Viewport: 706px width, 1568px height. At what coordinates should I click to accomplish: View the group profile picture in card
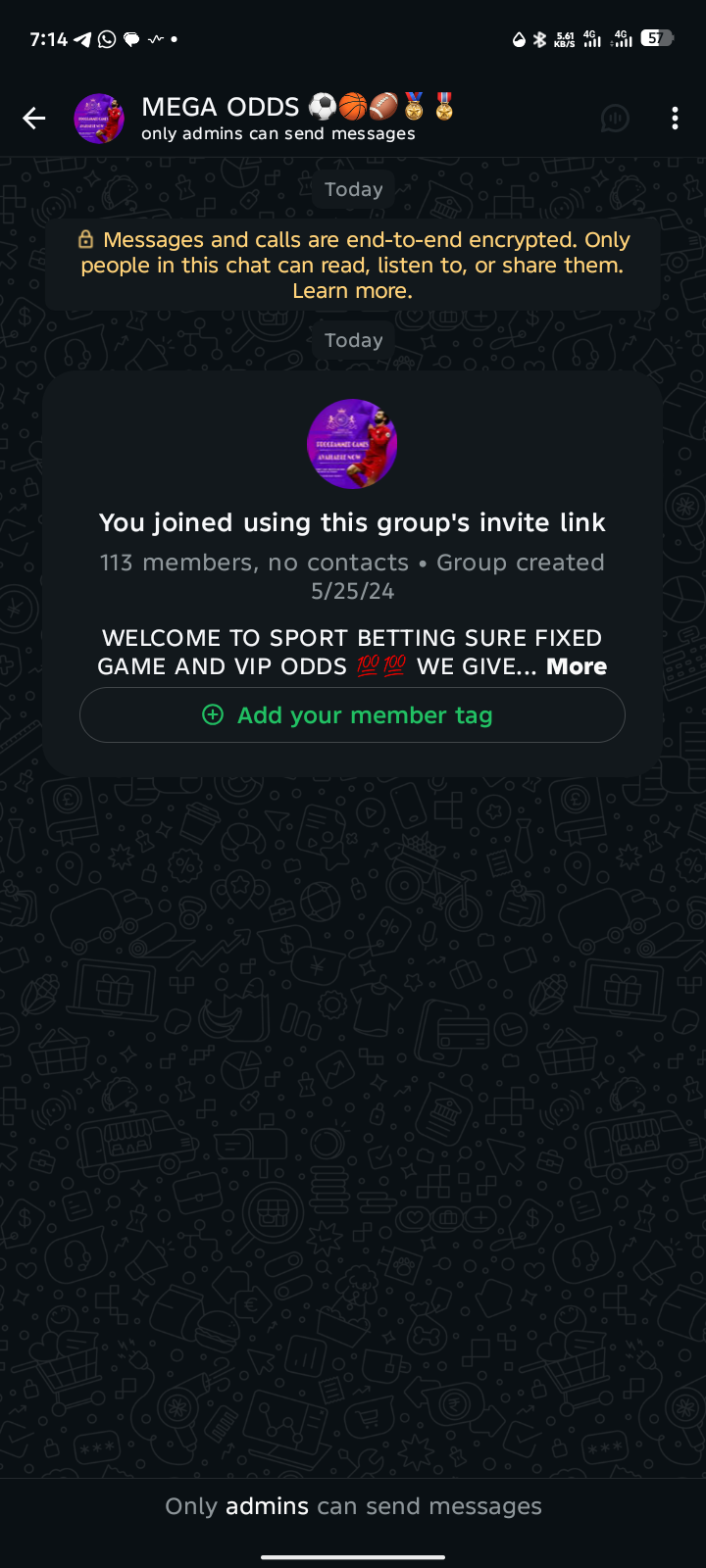tap(352, 444)
